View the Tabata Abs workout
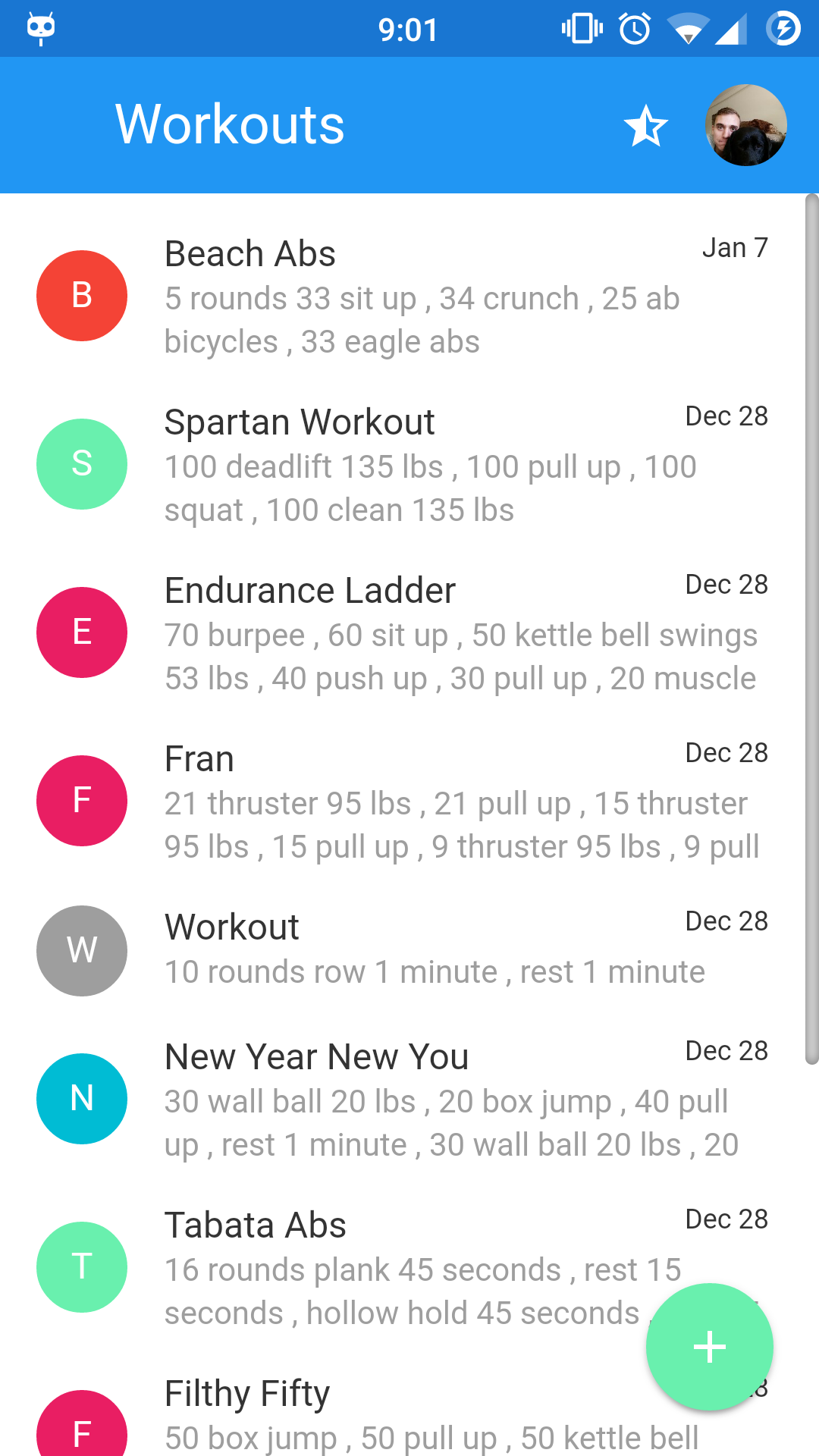The width and height of the screenshot is (819, 1456). (x=379, y=1266)
